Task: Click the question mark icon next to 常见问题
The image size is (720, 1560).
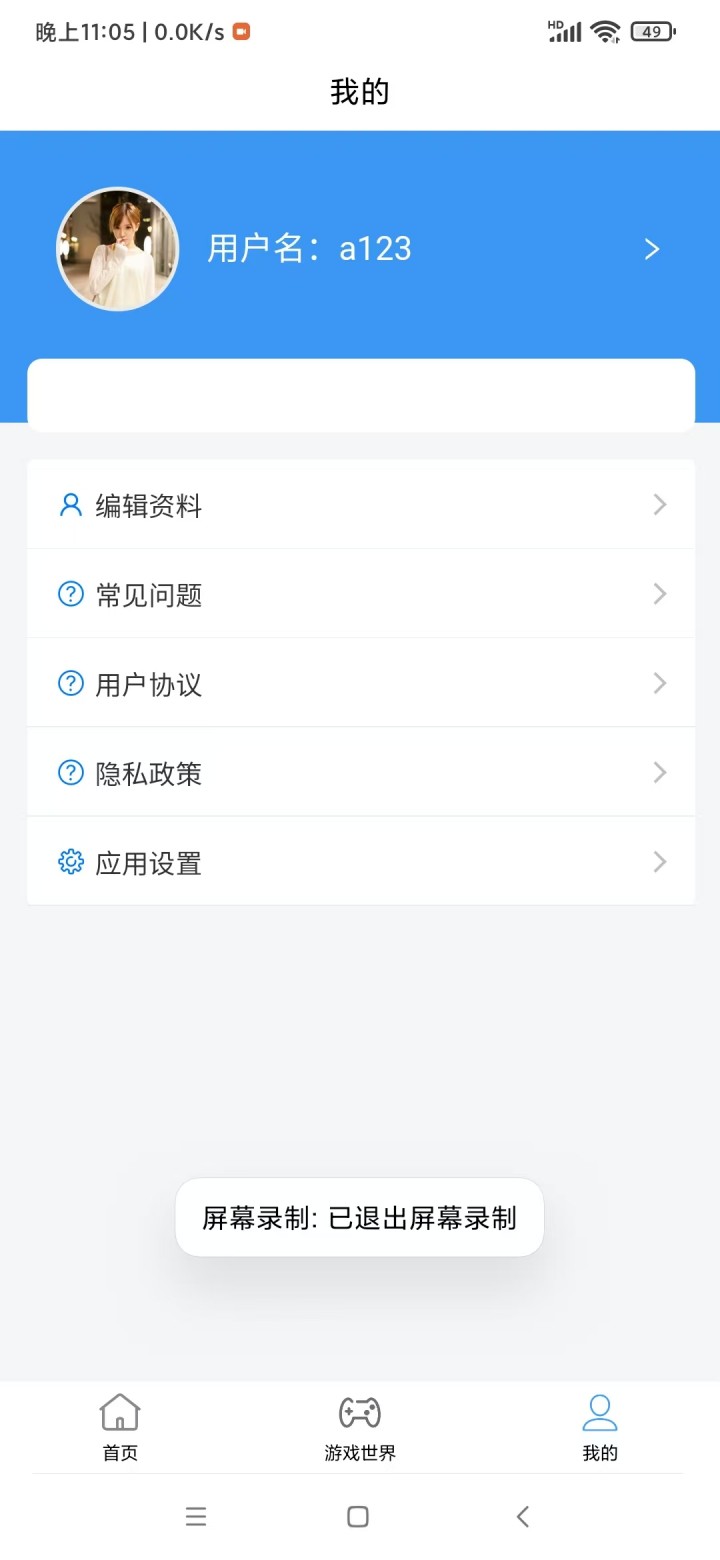Action: point(69,594)
